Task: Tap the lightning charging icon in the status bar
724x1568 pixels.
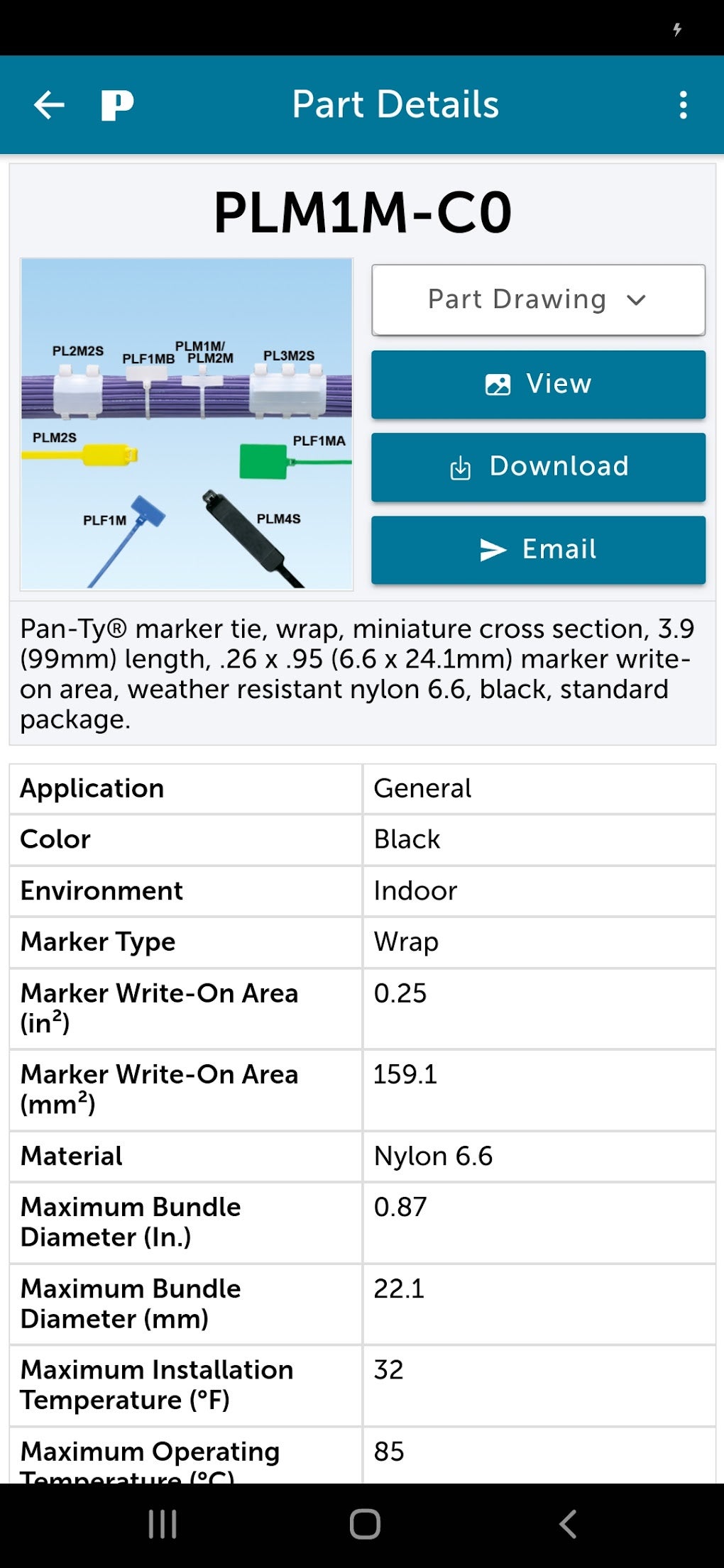Action: click(679, 30)
